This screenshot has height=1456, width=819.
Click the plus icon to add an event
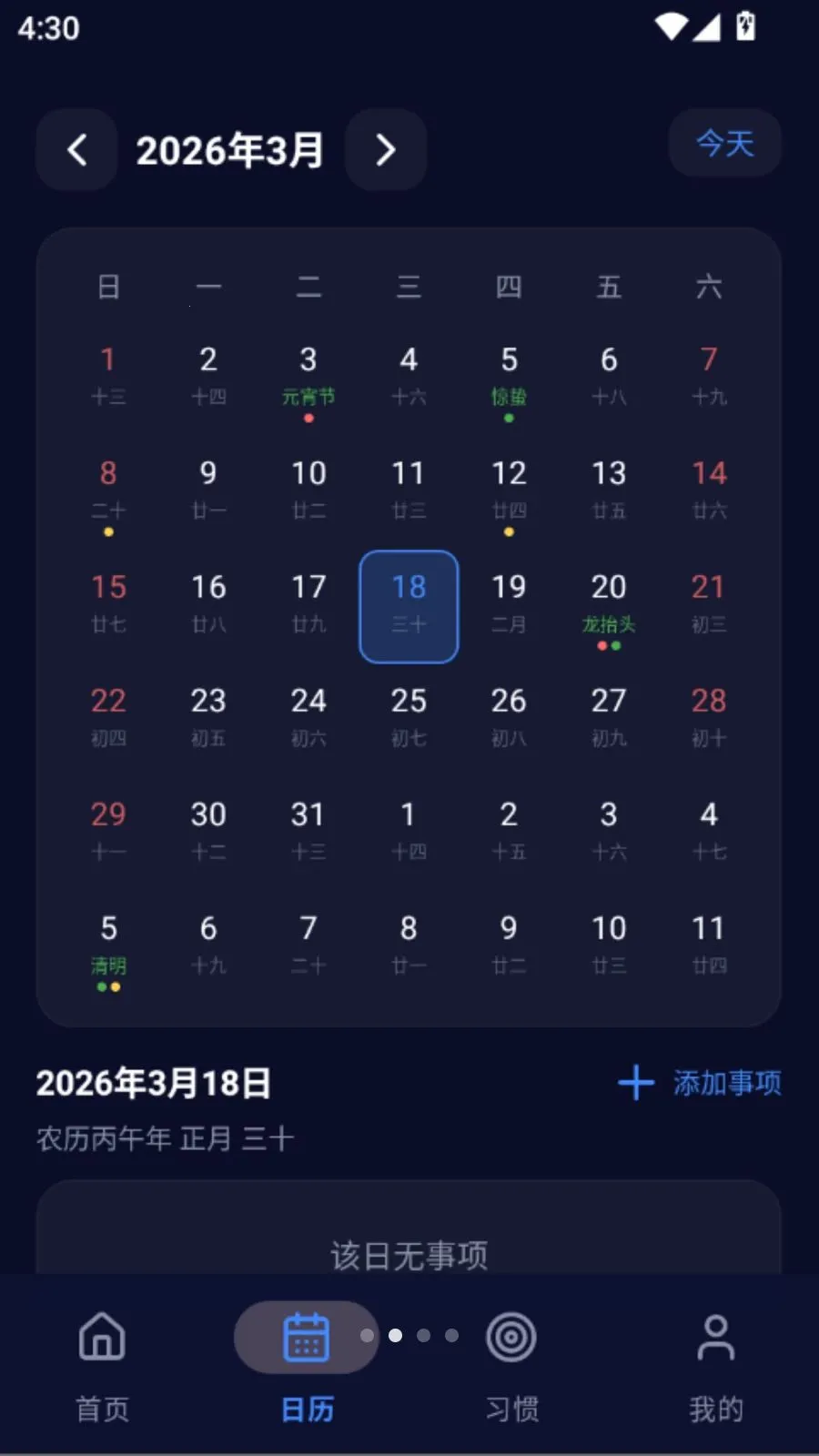635,1083
